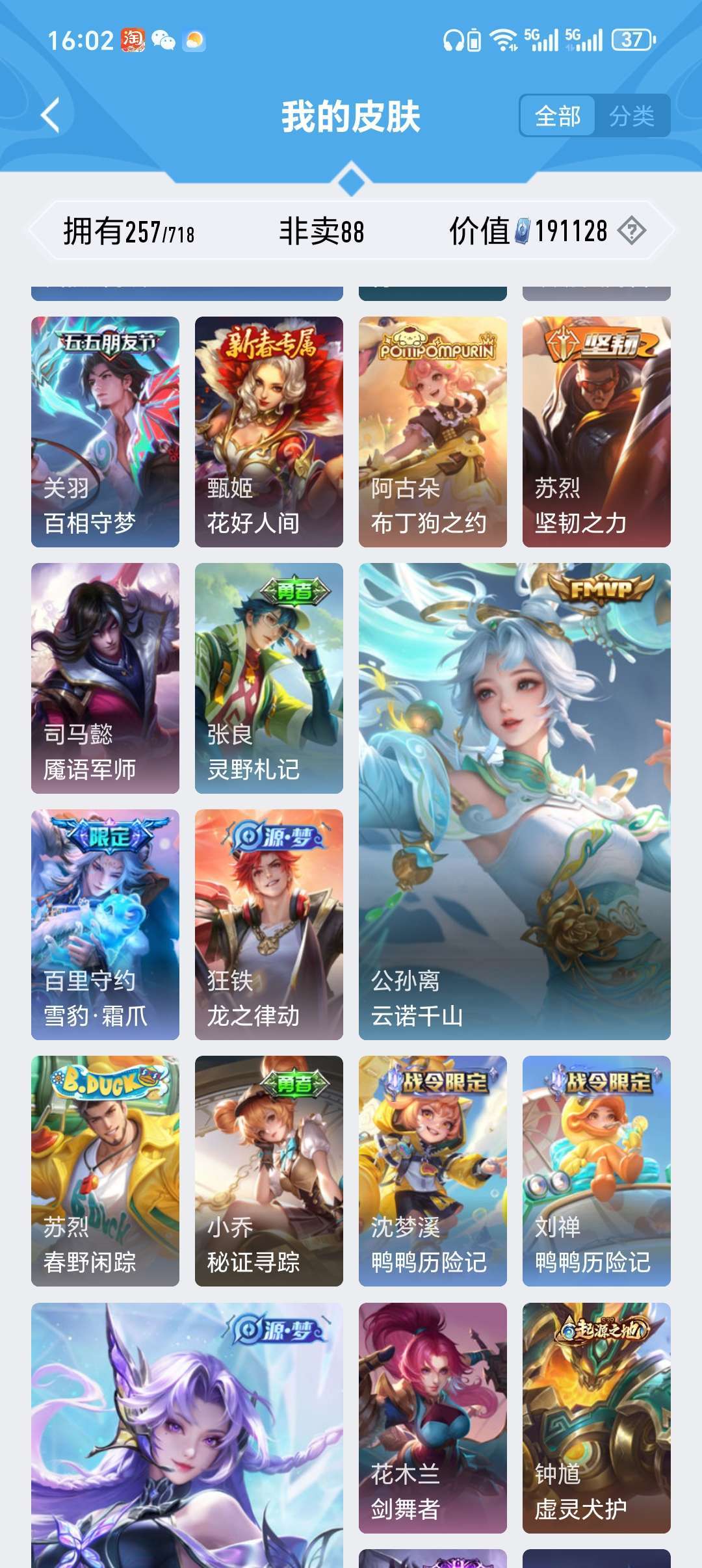Open the value help question icon
This screenshot has height=1568, width=702.
click(x=631, y=231)
